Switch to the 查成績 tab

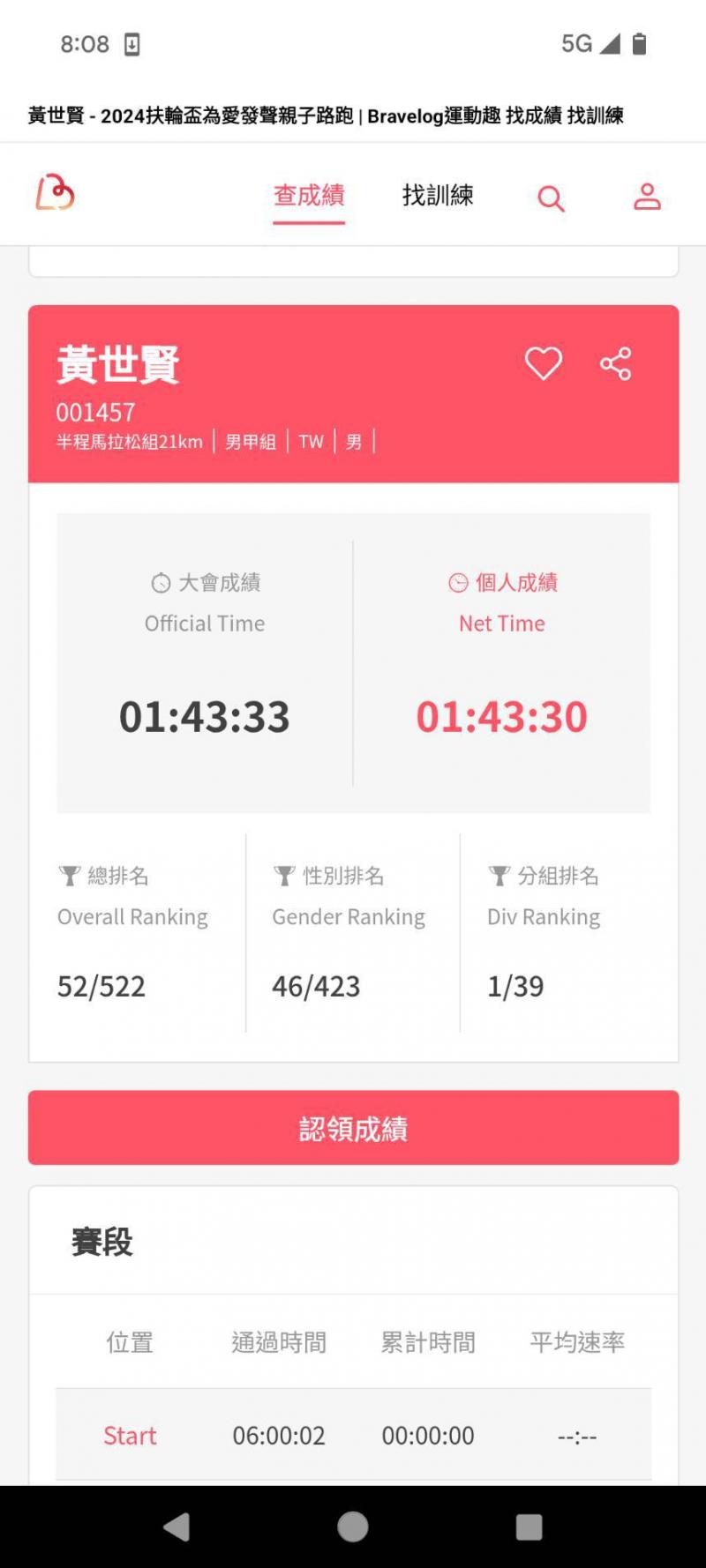[309, 195]
